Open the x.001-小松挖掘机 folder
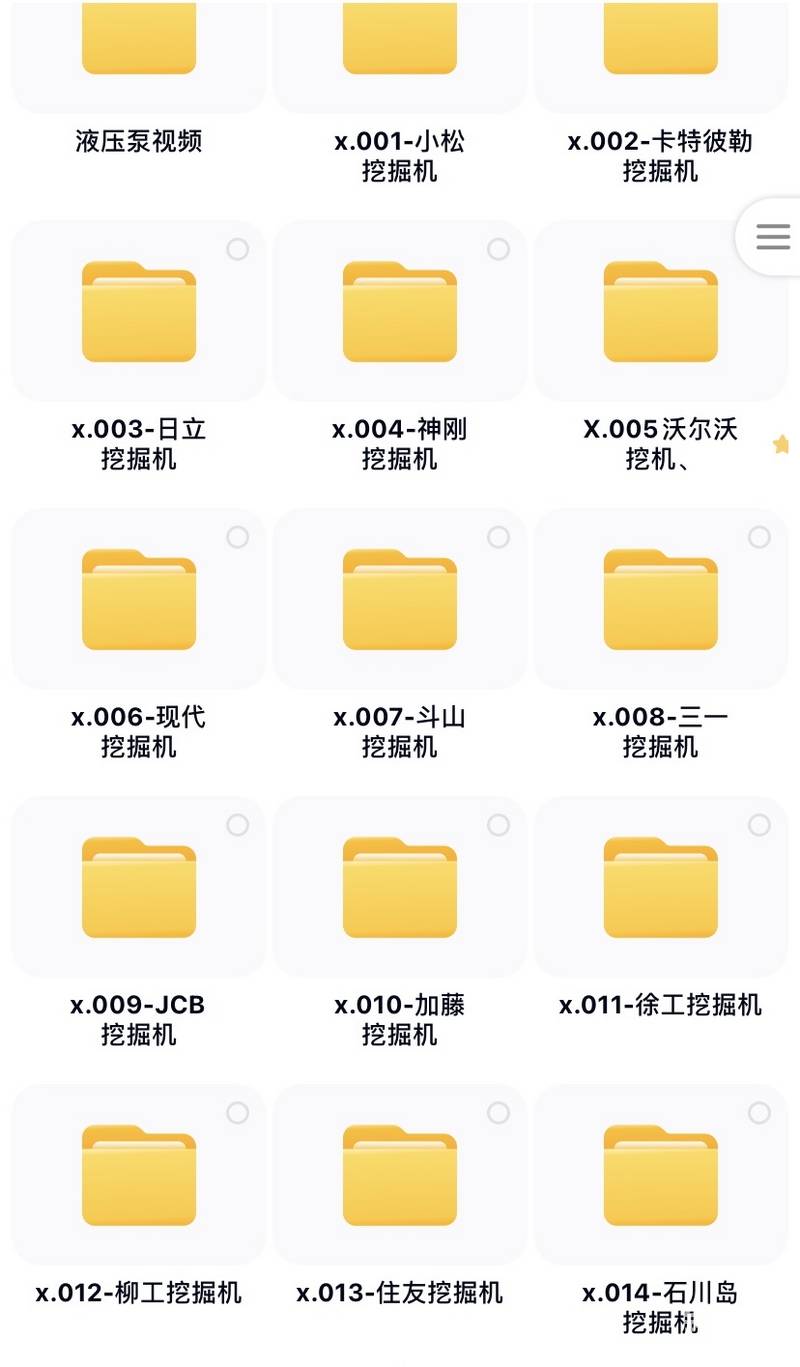 tap(400, 38)
